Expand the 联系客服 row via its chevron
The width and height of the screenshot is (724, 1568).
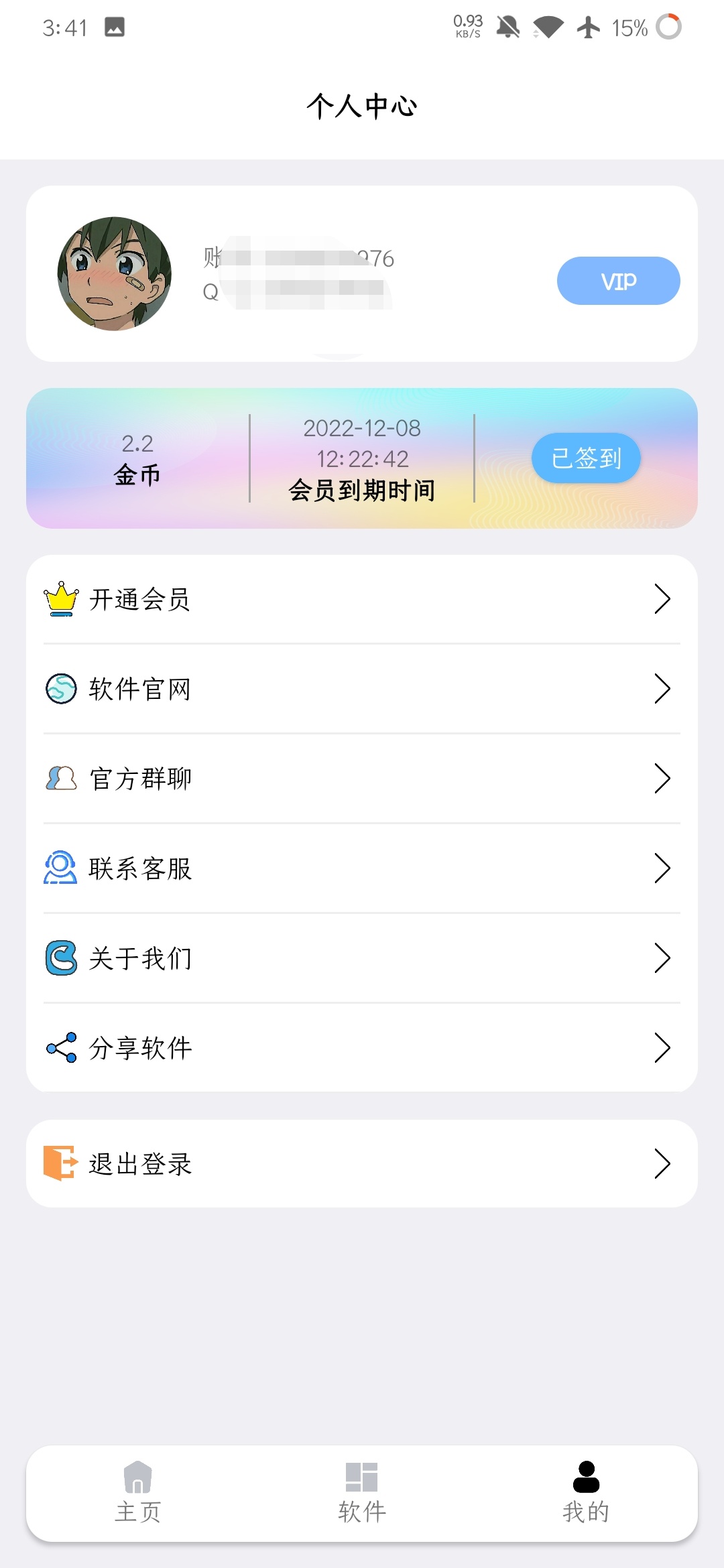pyautogui.click(x=662, y=868)
